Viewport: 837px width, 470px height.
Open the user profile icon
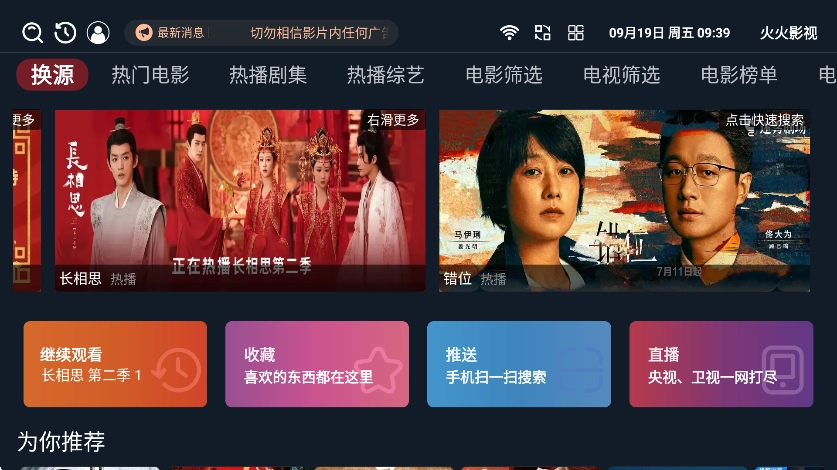coord(98,33)
